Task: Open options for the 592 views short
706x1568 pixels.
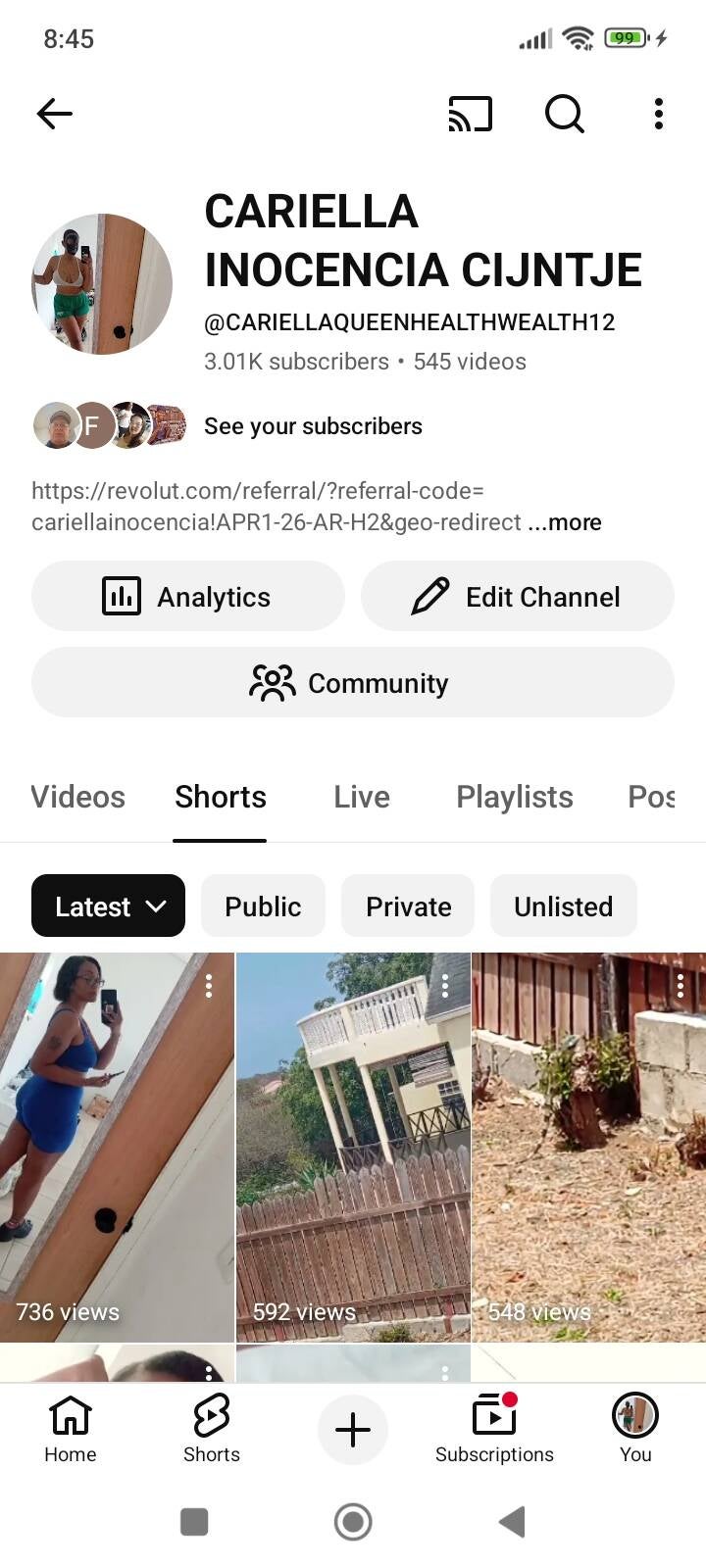Action: [x=445, y=986]
